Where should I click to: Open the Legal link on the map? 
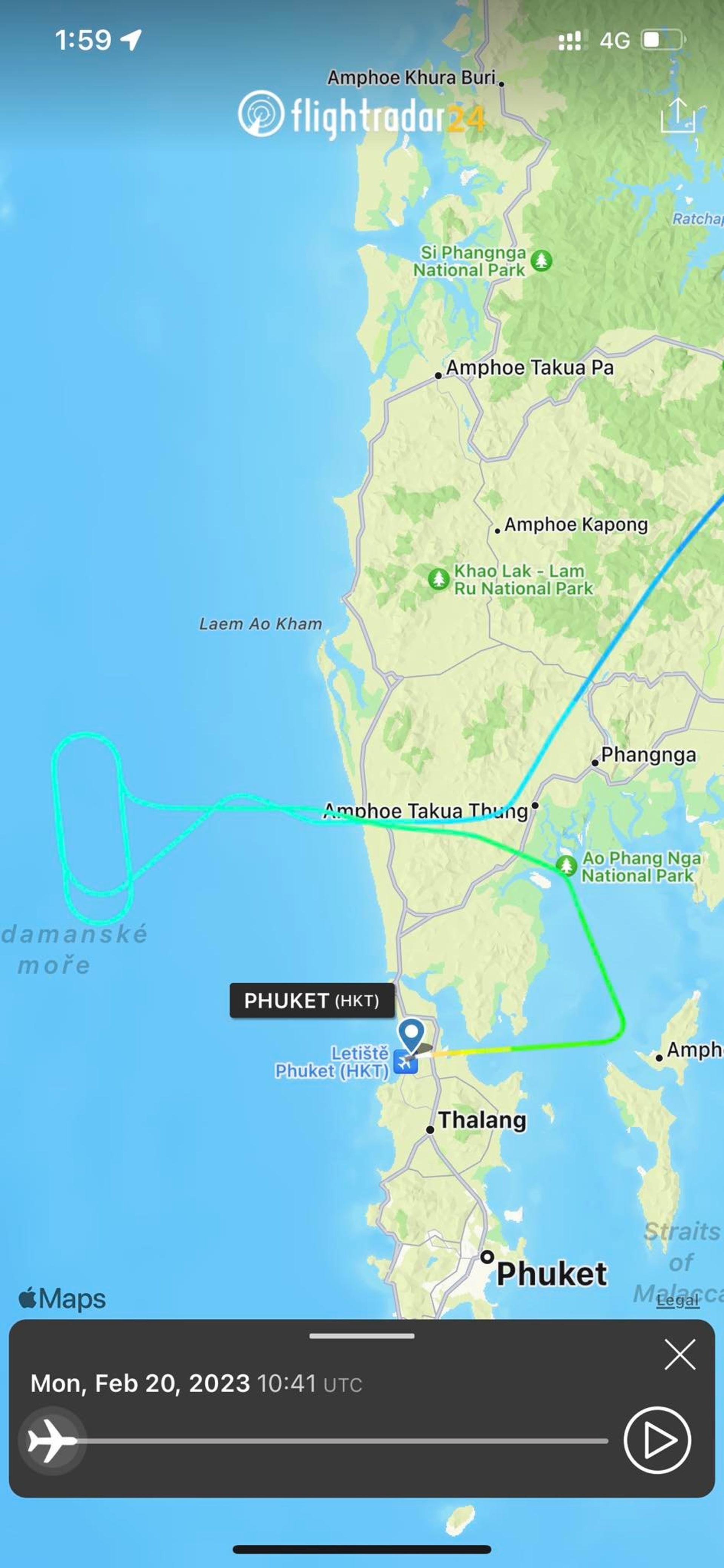(x=678, y=1301)
